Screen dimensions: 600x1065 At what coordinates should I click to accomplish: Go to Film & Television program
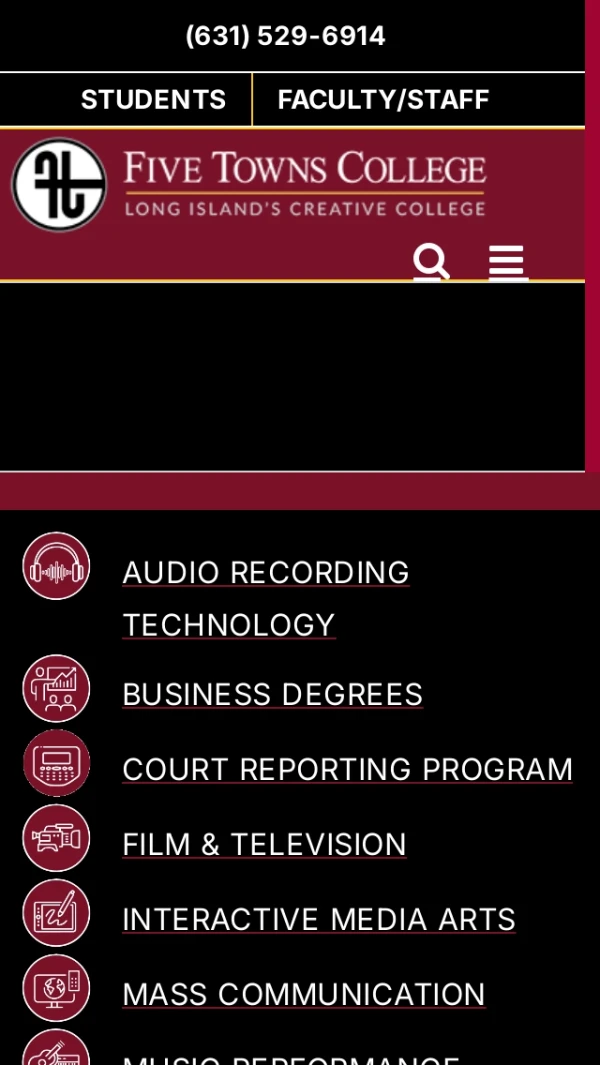[x=264, y=844]
